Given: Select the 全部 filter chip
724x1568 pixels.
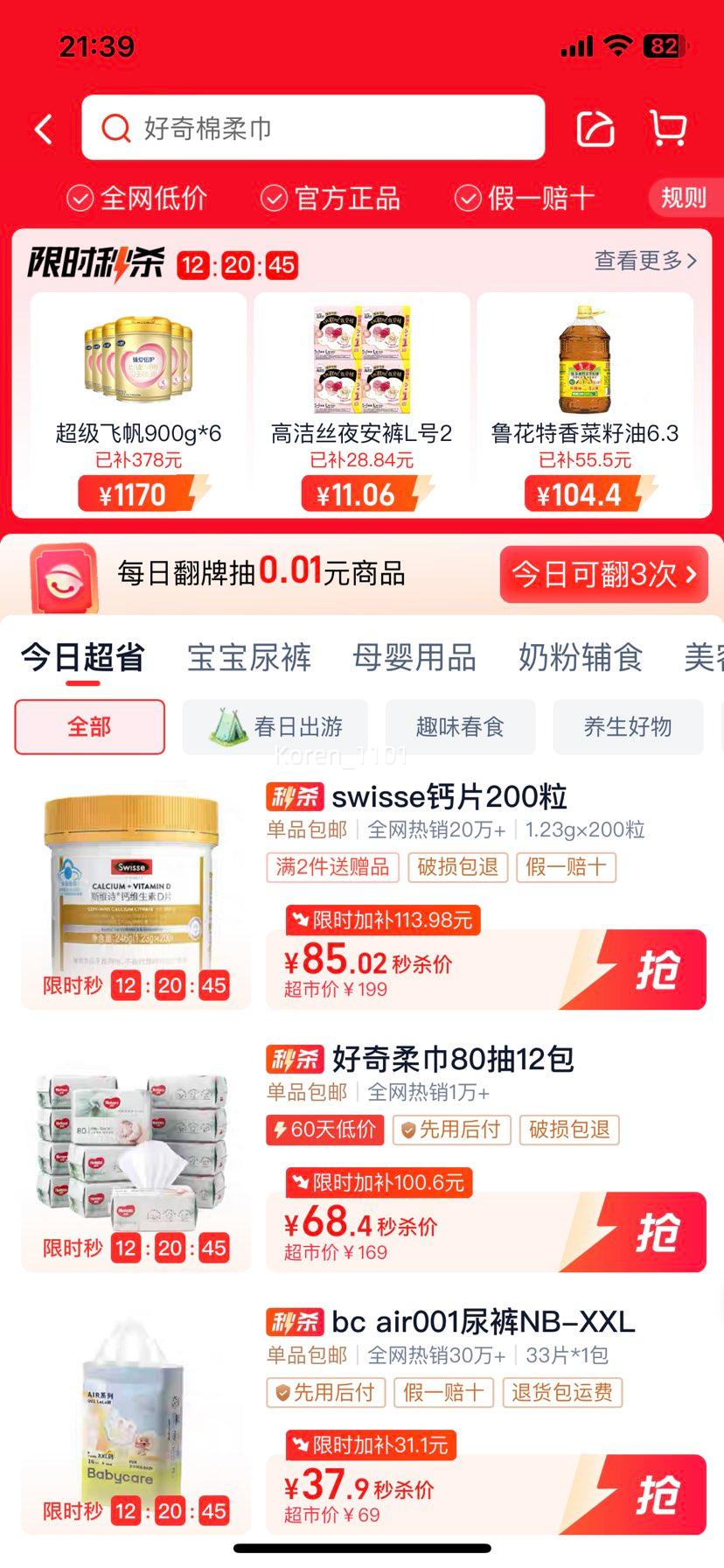Looking at the screenshot, I should tap(88, 726).
